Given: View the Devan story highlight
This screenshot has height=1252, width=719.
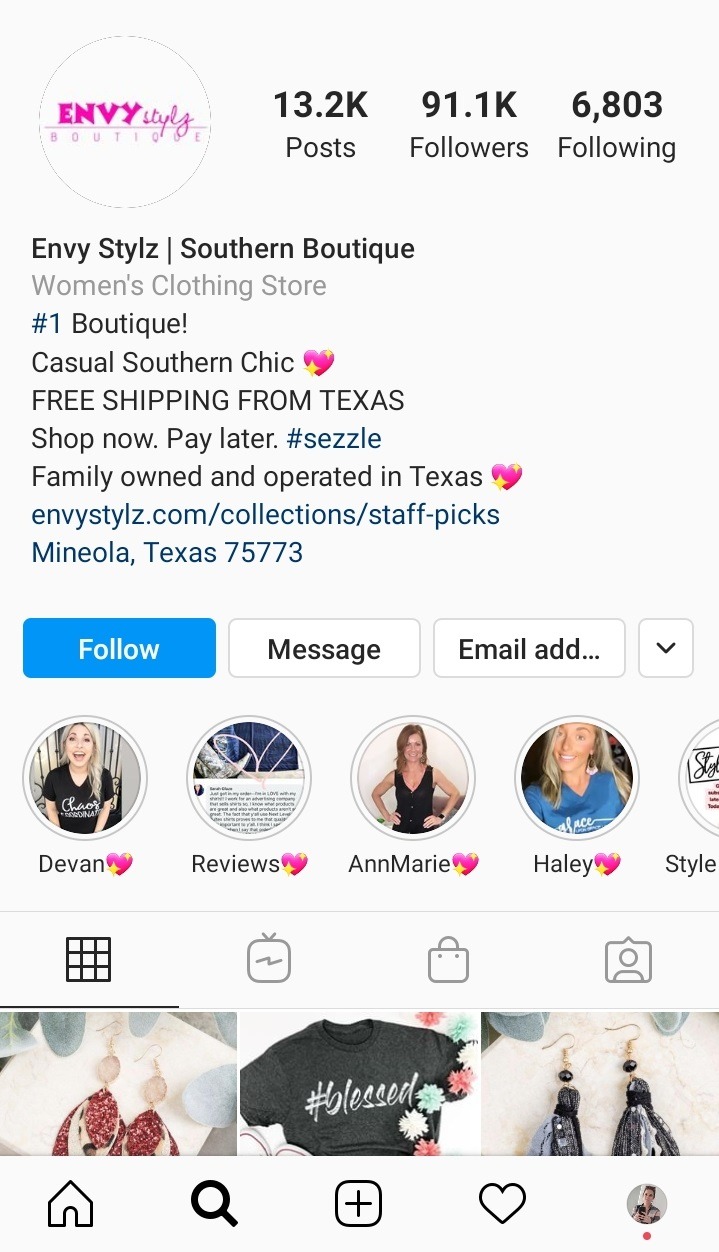Looking at the screenshot, I should tap(85, 779).
